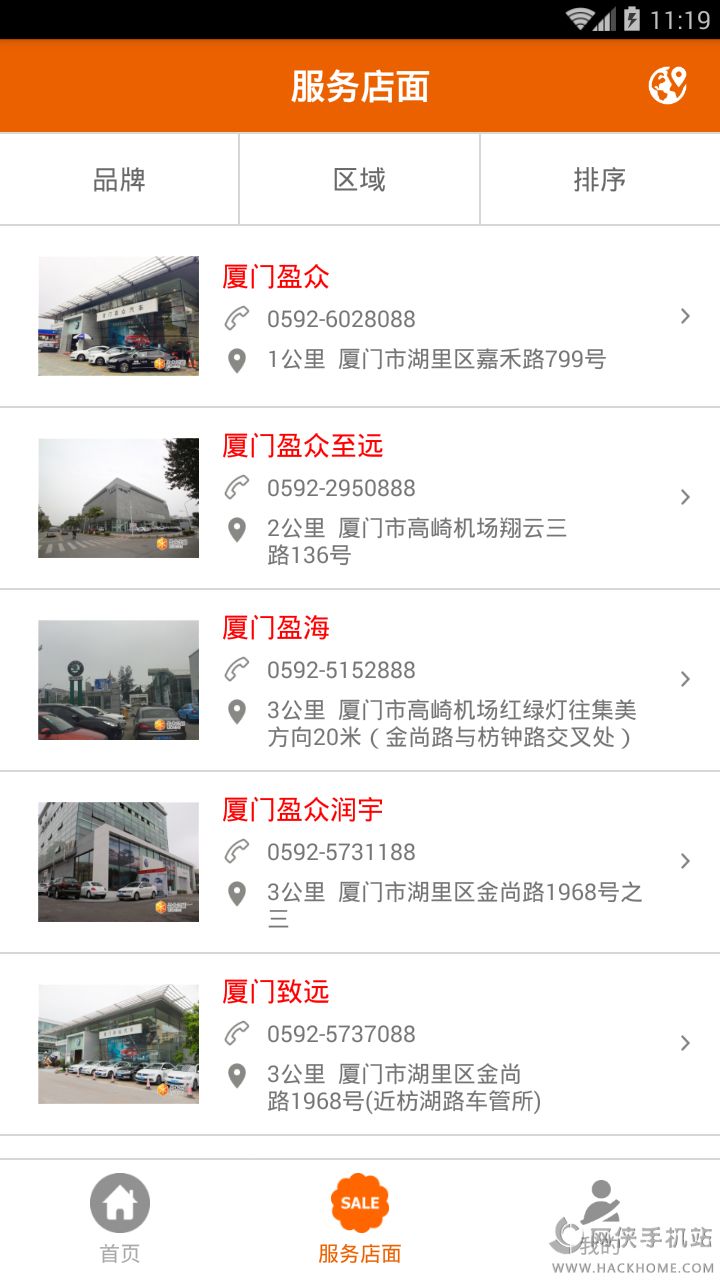This screenshot has width=720, height=1280.
Task: Select the 服务店面 tab
Action: (360, 1218)
